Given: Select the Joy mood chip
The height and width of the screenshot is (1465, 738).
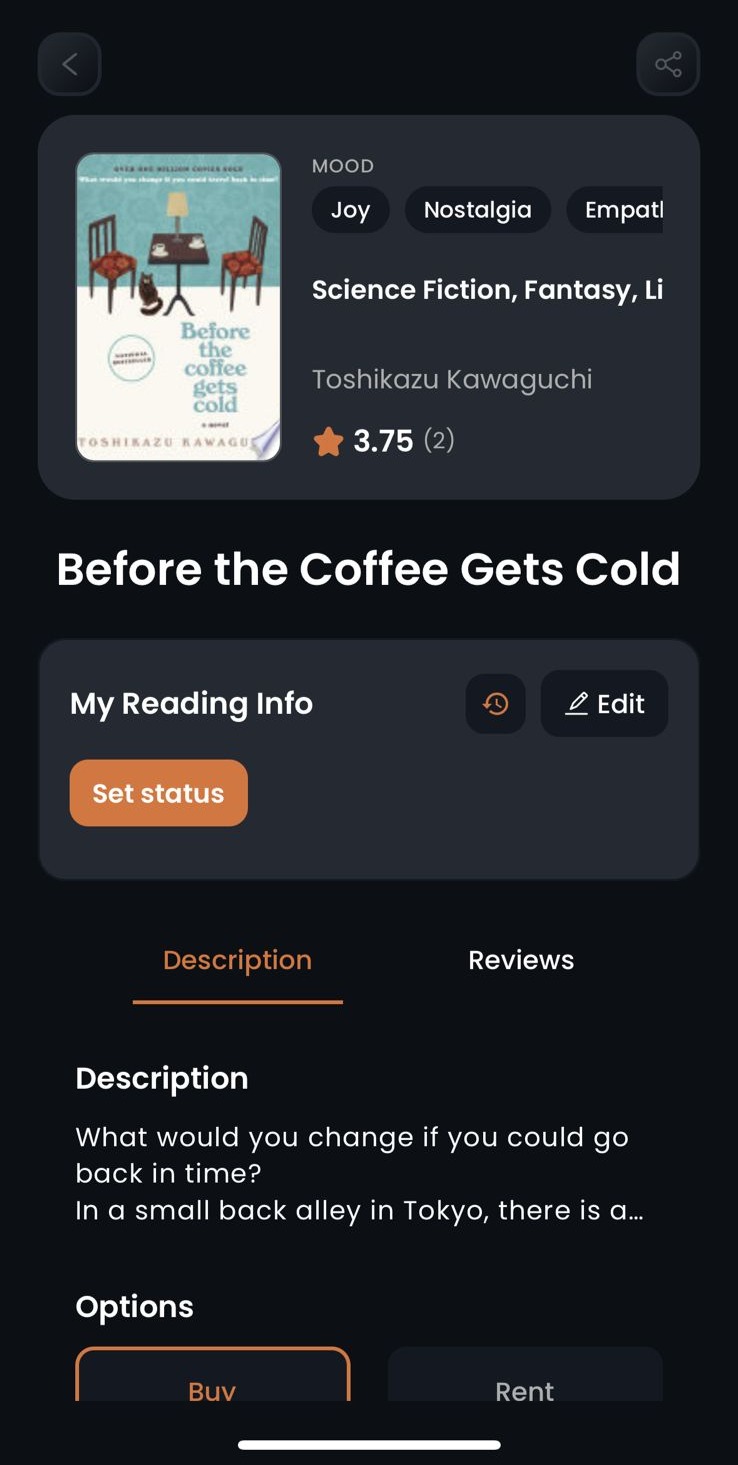Looking at the screenshot, I should click(350, 210).
